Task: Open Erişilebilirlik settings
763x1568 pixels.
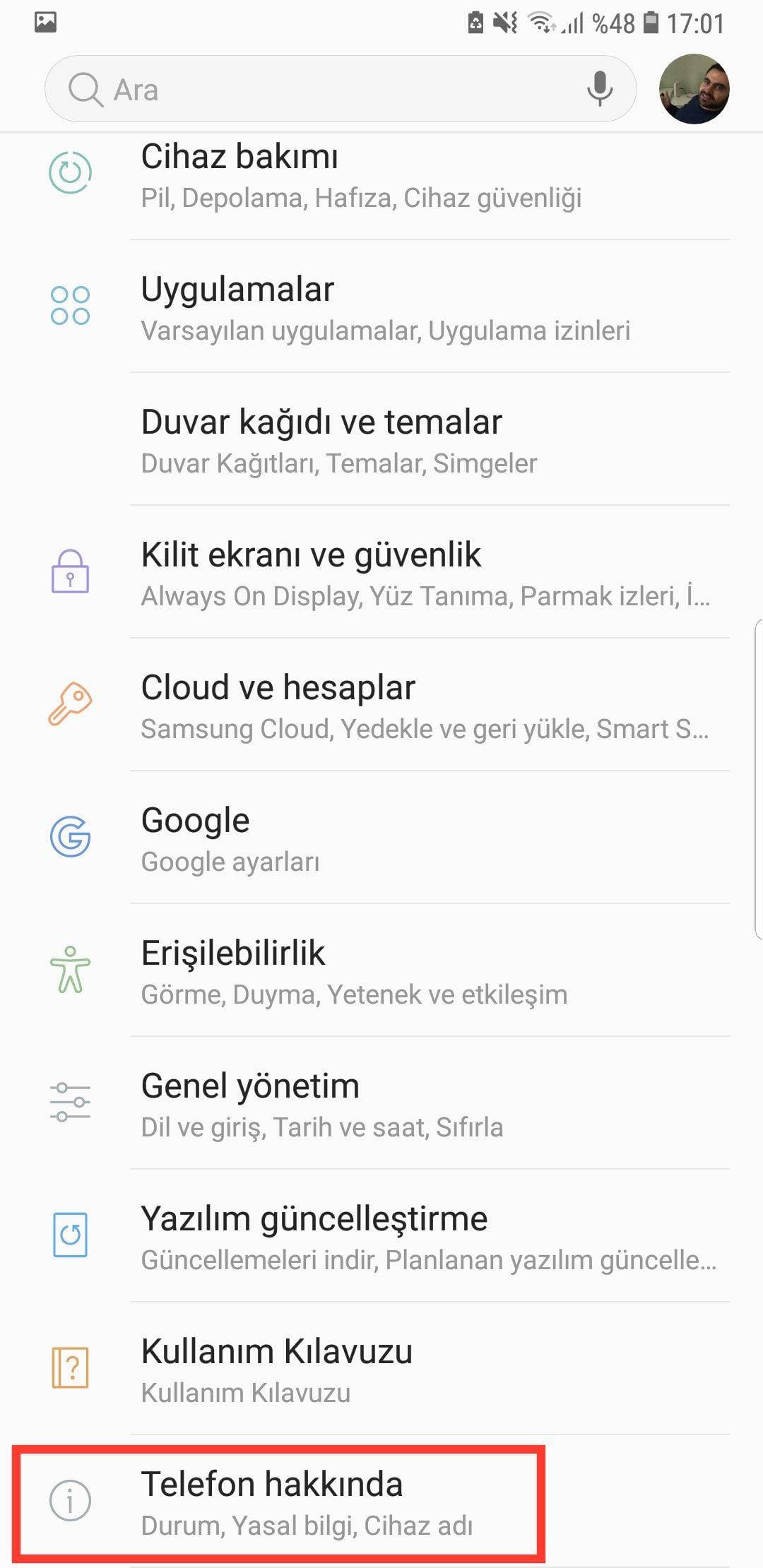Action: point(381,970)
